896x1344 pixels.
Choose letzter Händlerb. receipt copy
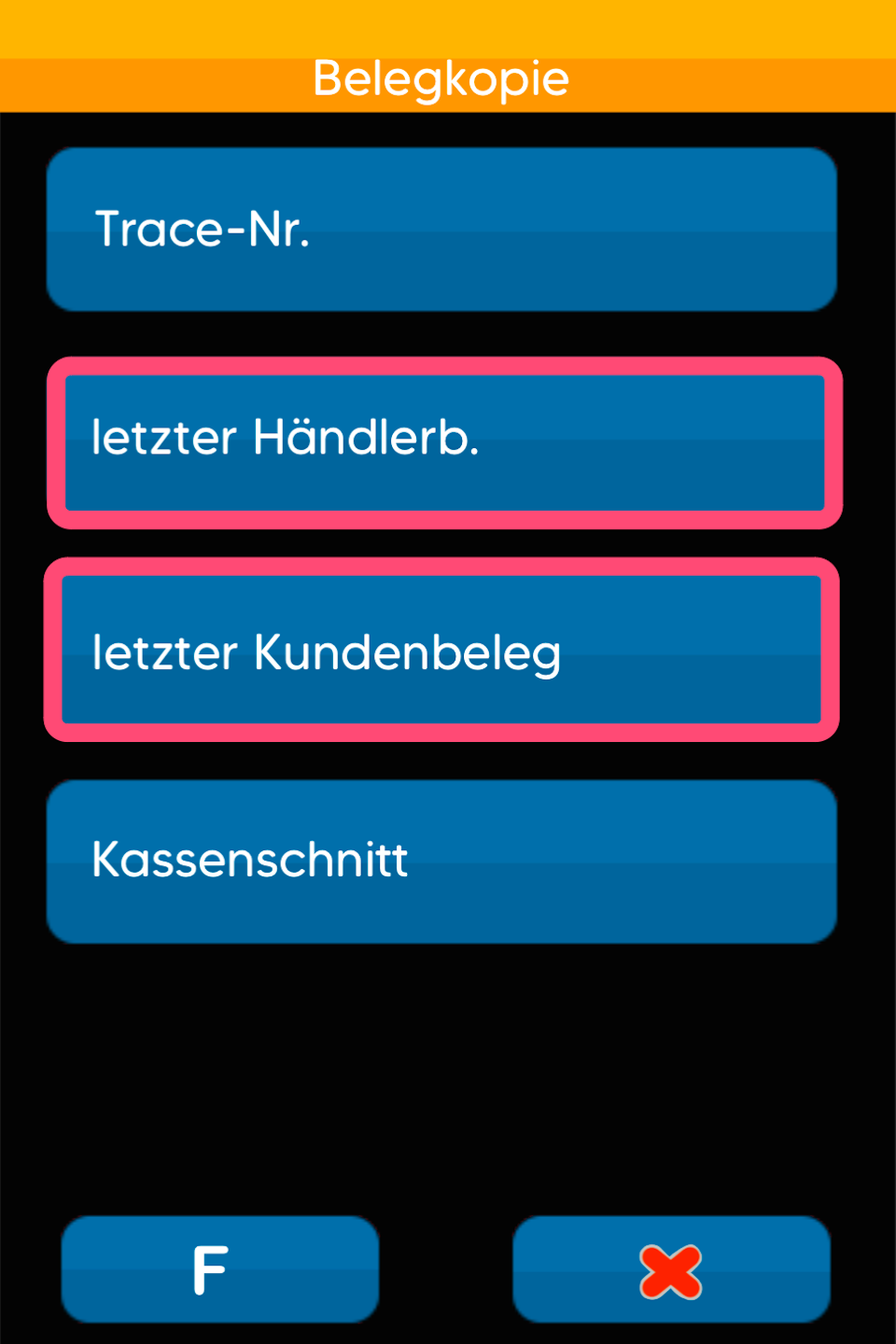tap(444, 442)
